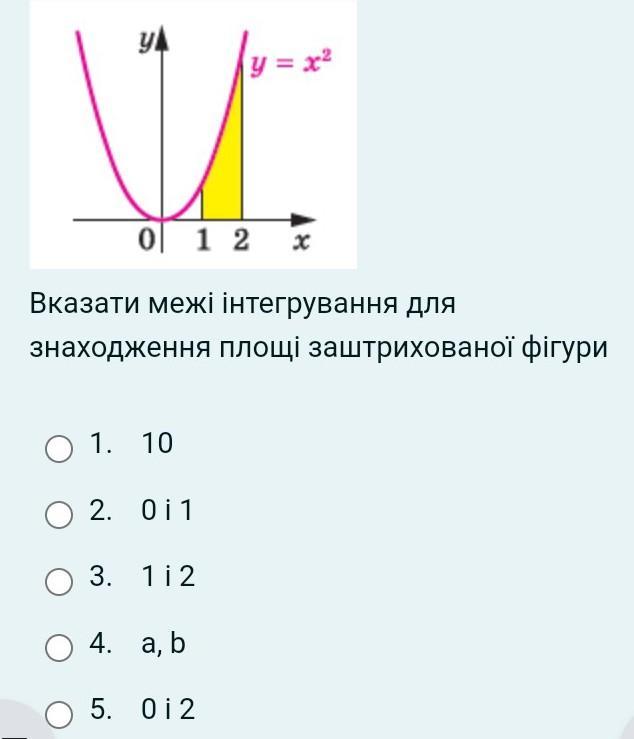Pick answer option 3 "1 і 2"
This screenshot has height=739, width=634.
point(60,581)
